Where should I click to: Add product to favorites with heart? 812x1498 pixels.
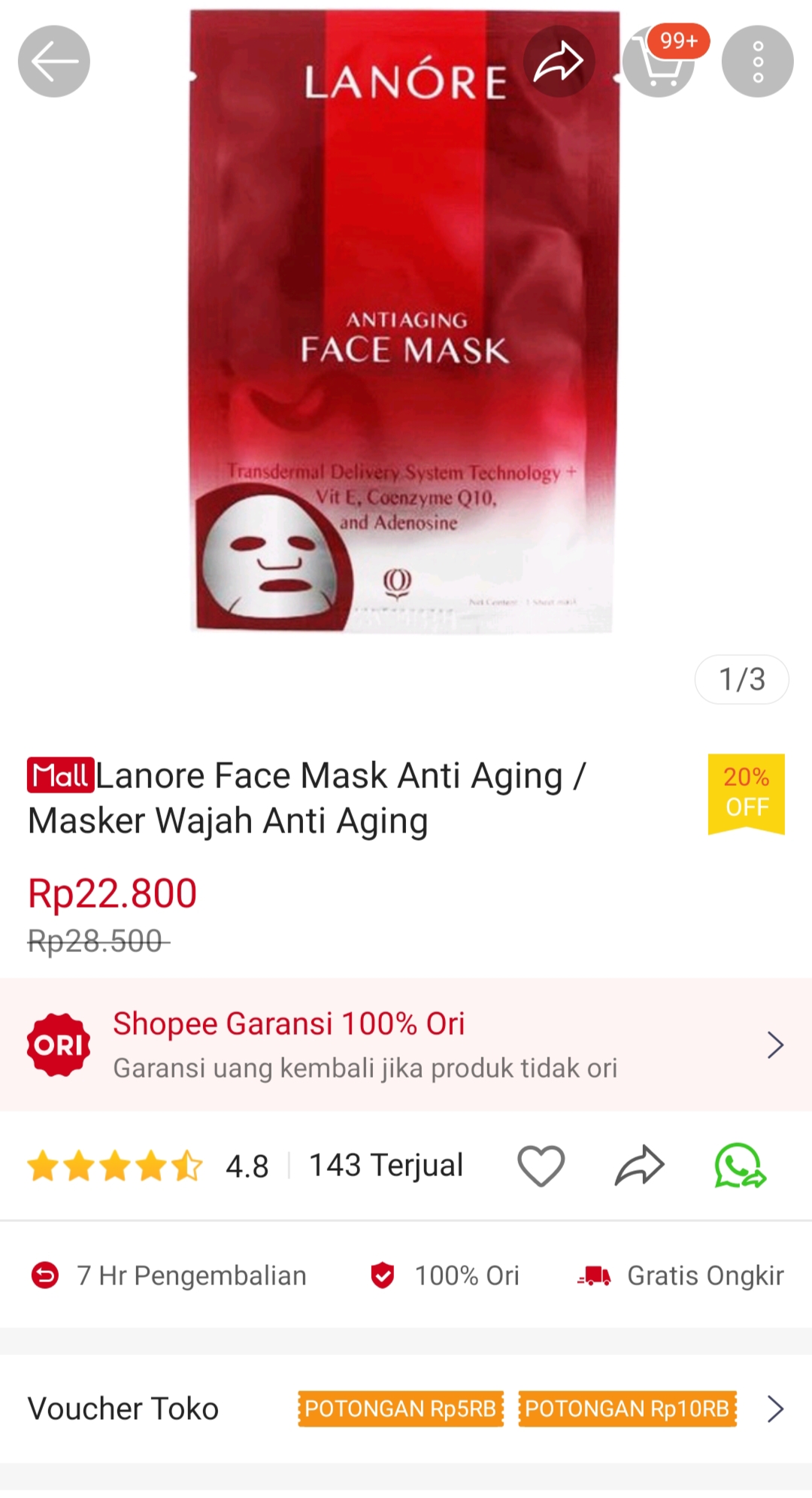point(541,1166)
